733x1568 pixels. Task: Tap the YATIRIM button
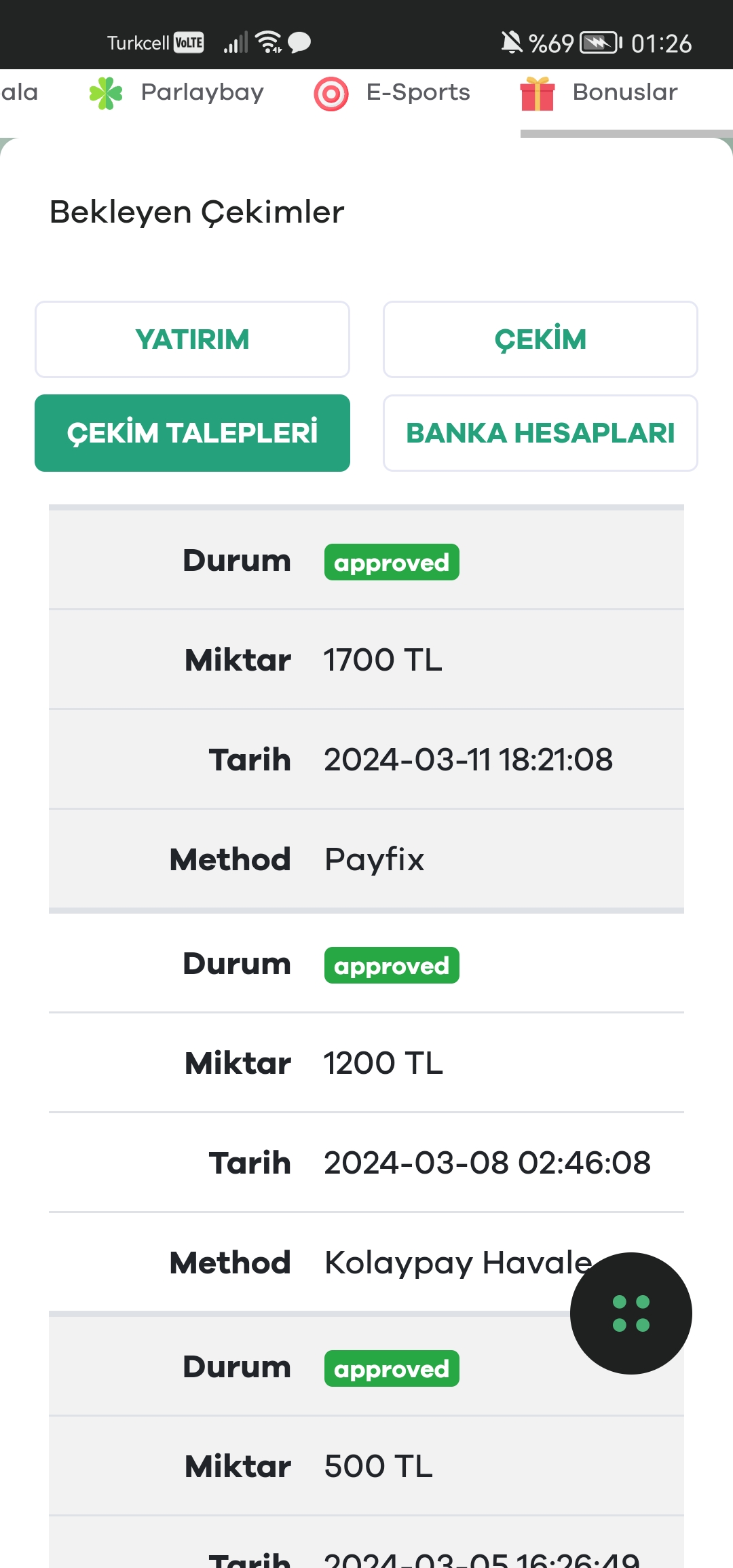coord(192,339)
